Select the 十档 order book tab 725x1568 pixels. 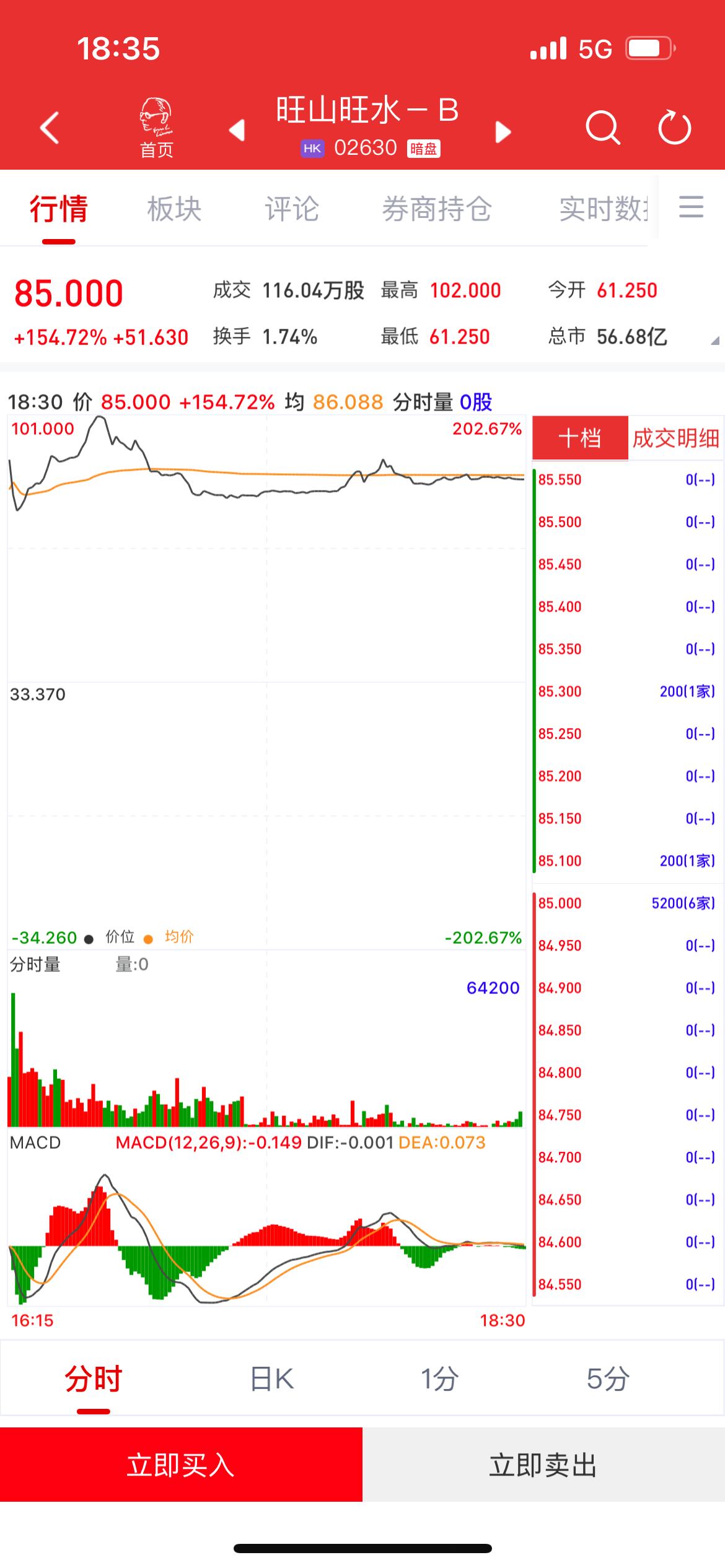click(580, 438)
